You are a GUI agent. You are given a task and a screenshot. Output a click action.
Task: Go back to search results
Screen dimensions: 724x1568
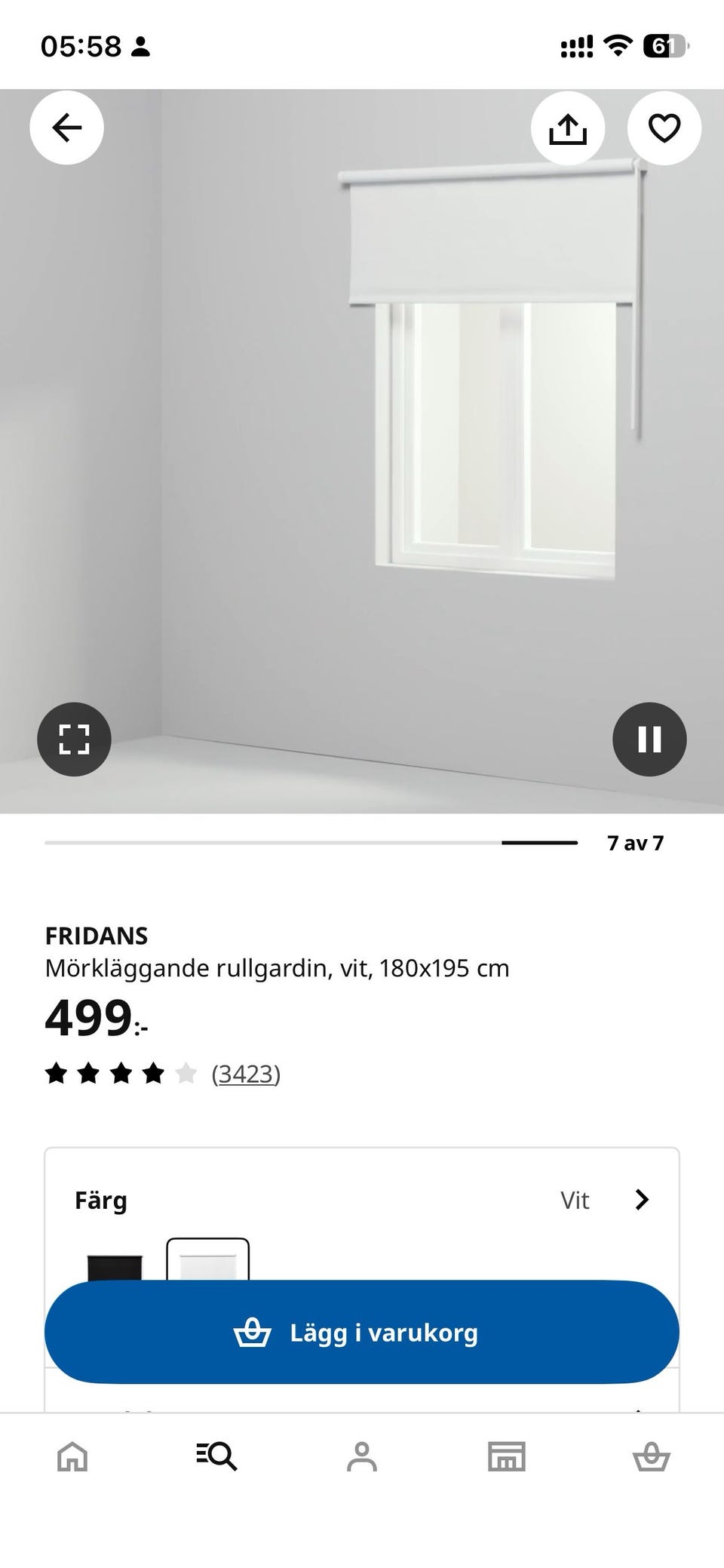[66, 128]
